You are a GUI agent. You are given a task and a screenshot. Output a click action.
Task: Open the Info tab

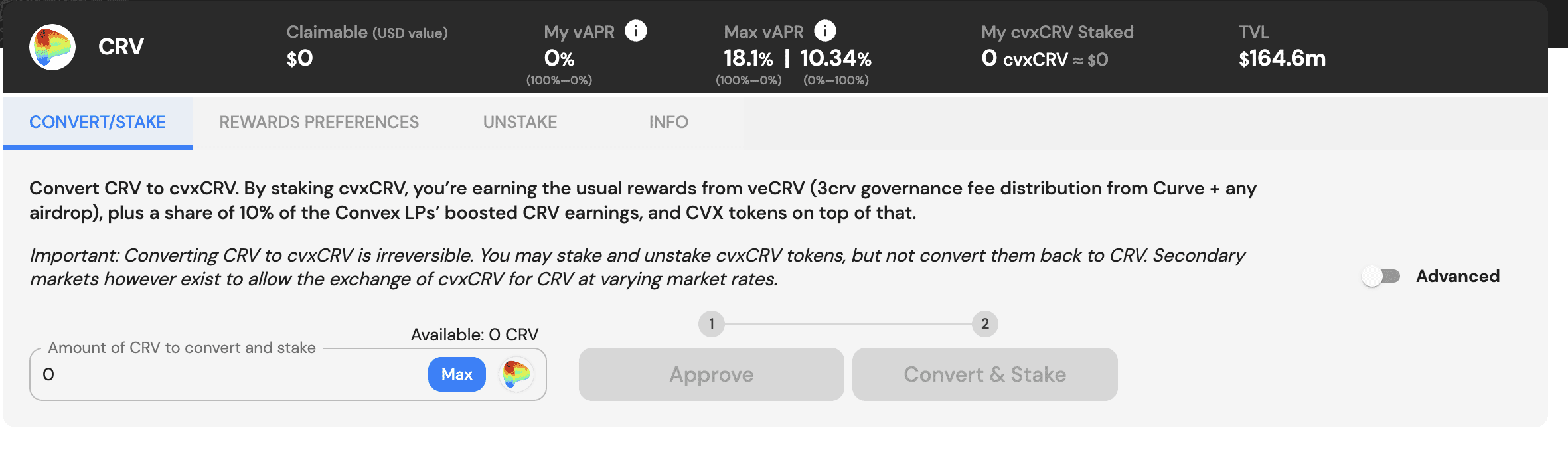click(x=668, y=122)
